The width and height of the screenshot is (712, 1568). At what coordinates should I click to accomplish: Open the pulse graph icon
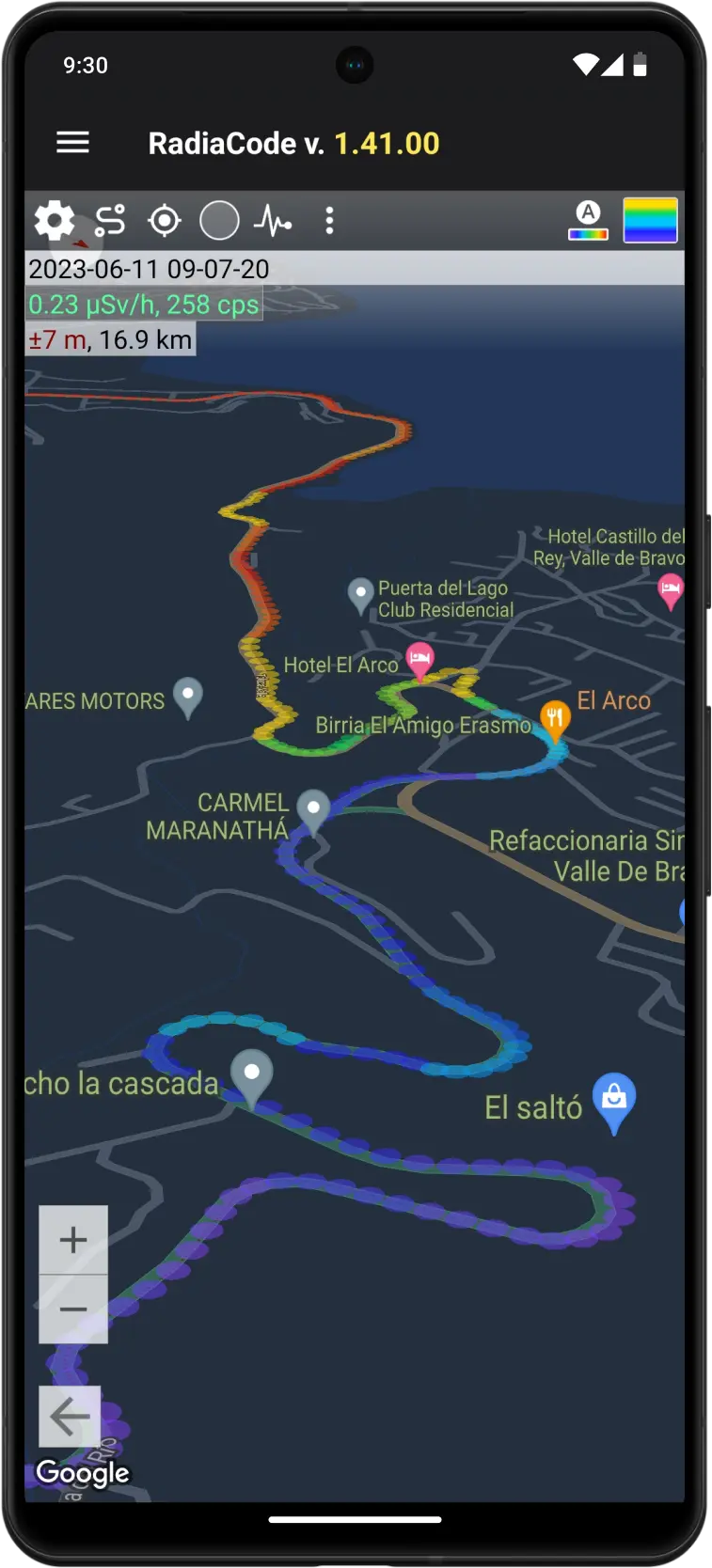tap(273, 221)
